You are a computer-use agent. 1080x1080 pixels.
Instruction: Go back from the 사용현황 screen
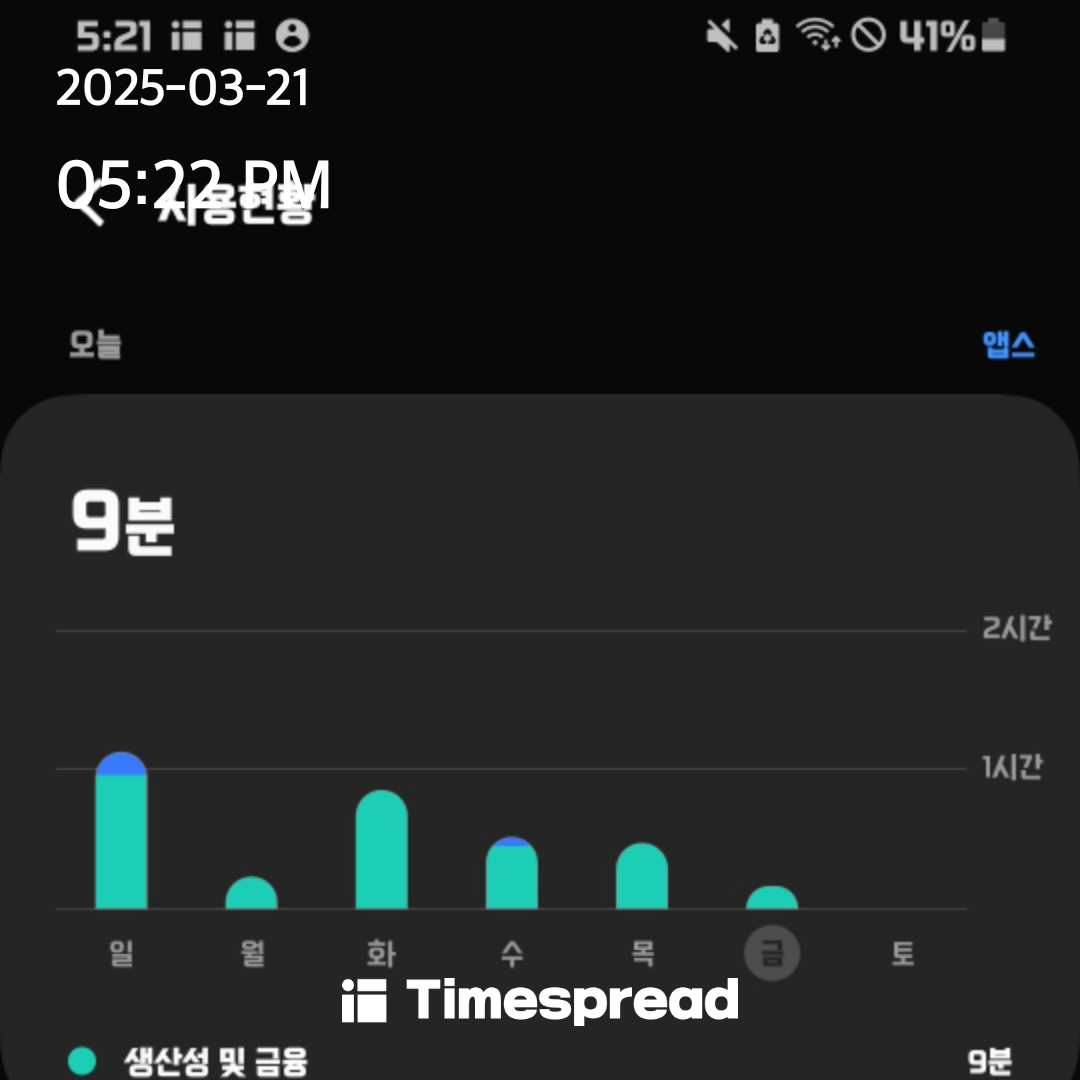coord(91,209)
